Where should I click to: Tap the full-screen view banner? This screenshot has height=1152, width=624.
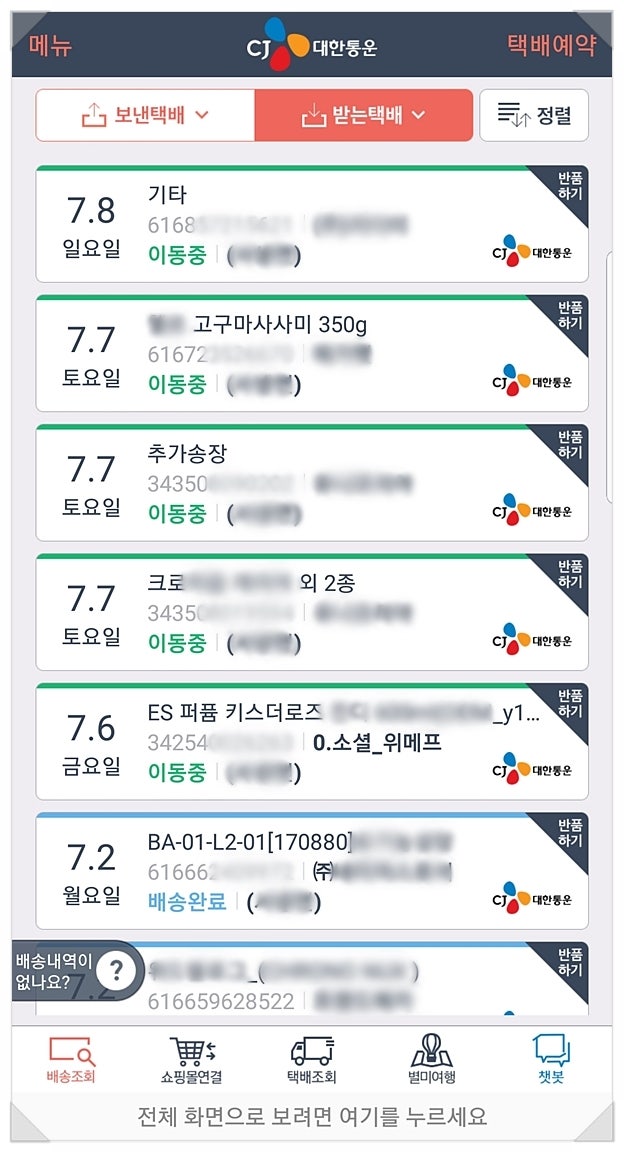click(x=312, y=1117)
